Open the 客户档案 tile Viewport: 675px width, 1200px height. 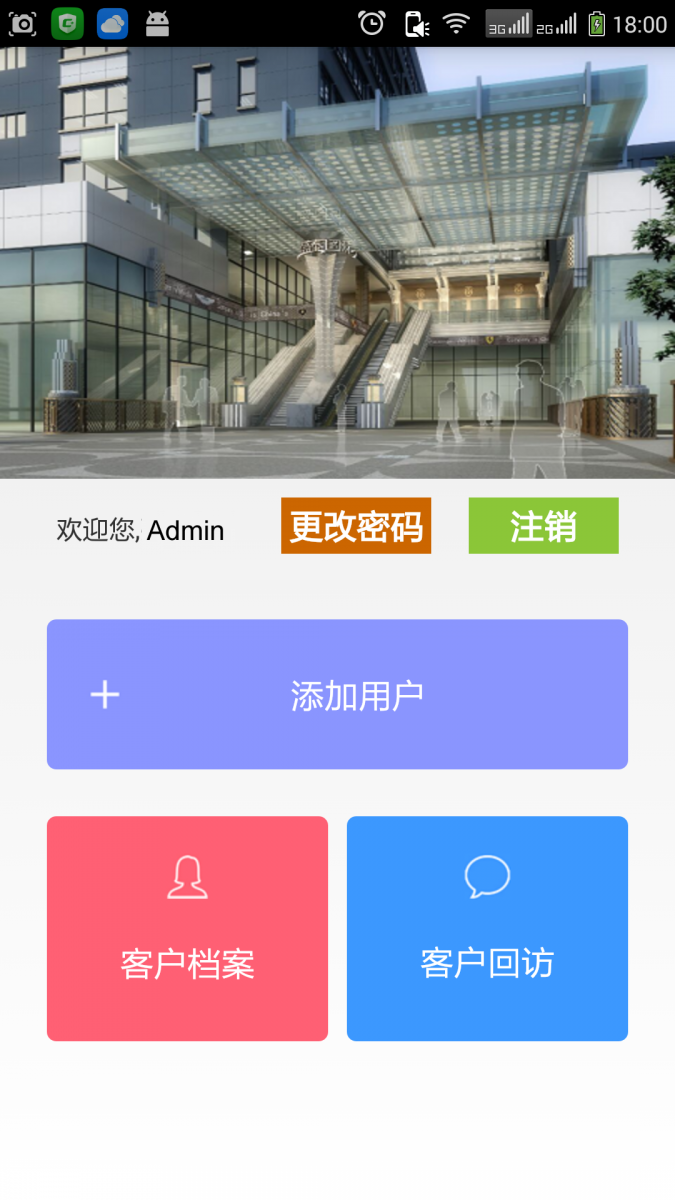point(187,928)
